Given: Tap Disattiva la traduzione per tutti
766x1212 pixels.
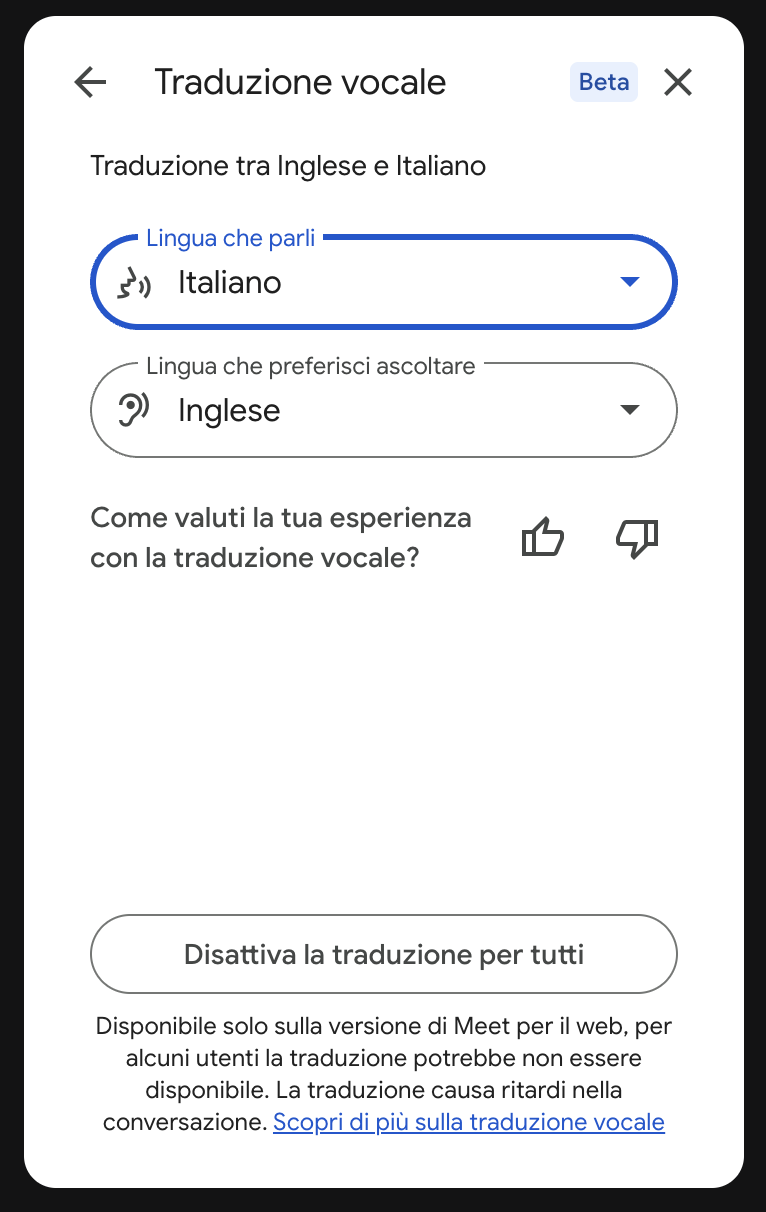Looking at the screenshot, I should point(384,954).
